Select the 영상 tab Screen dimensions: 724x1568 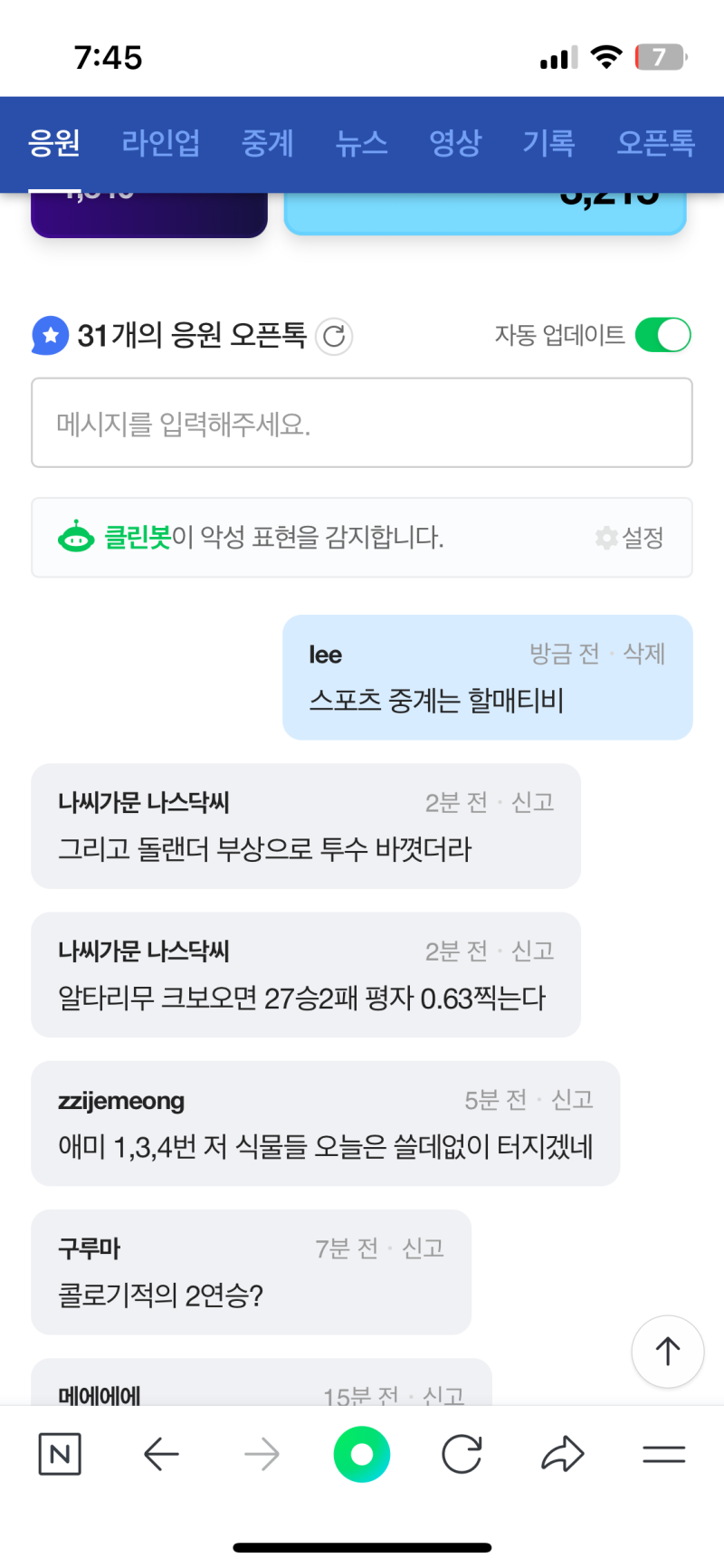point(455,143)
